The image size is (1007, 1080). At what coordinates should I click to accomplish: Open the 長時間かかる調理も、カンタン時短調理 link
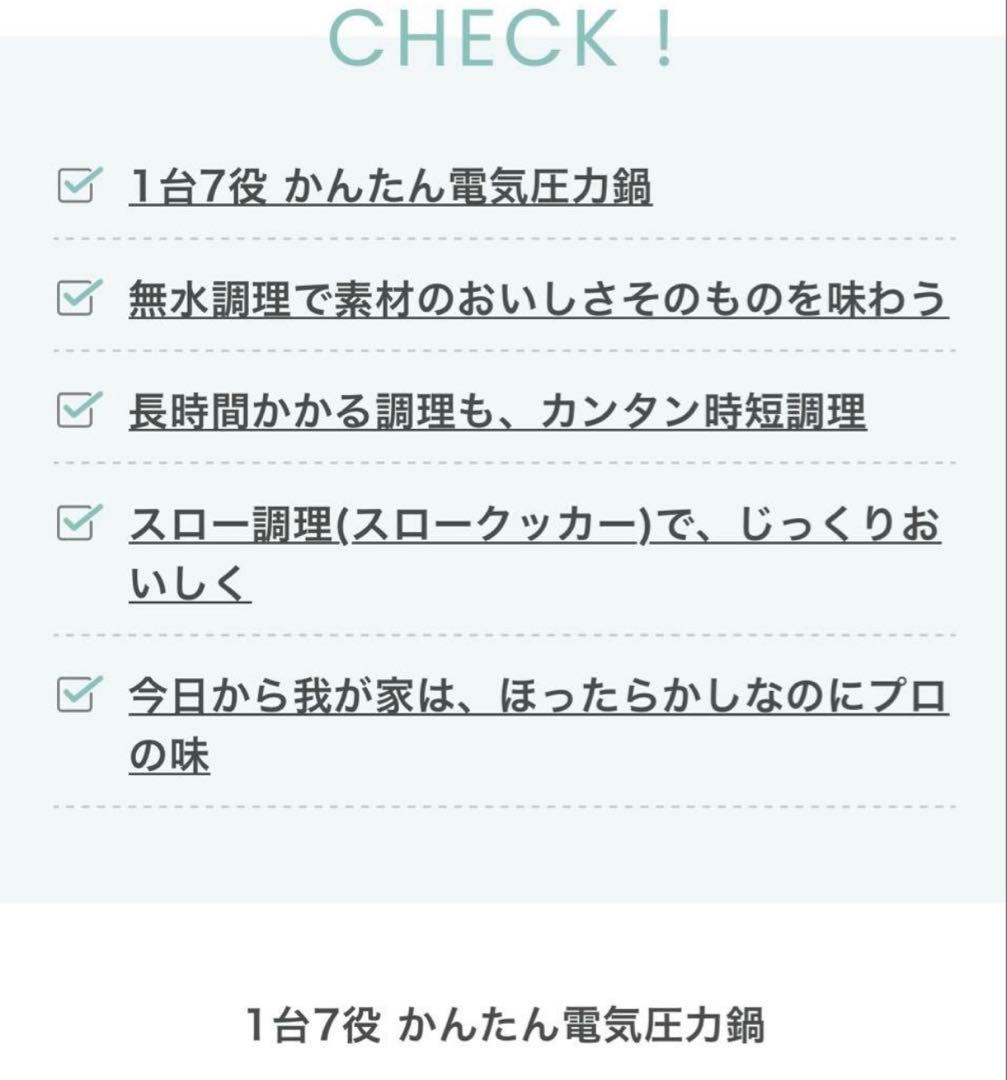pyautogui.click(x=497, y=411)
